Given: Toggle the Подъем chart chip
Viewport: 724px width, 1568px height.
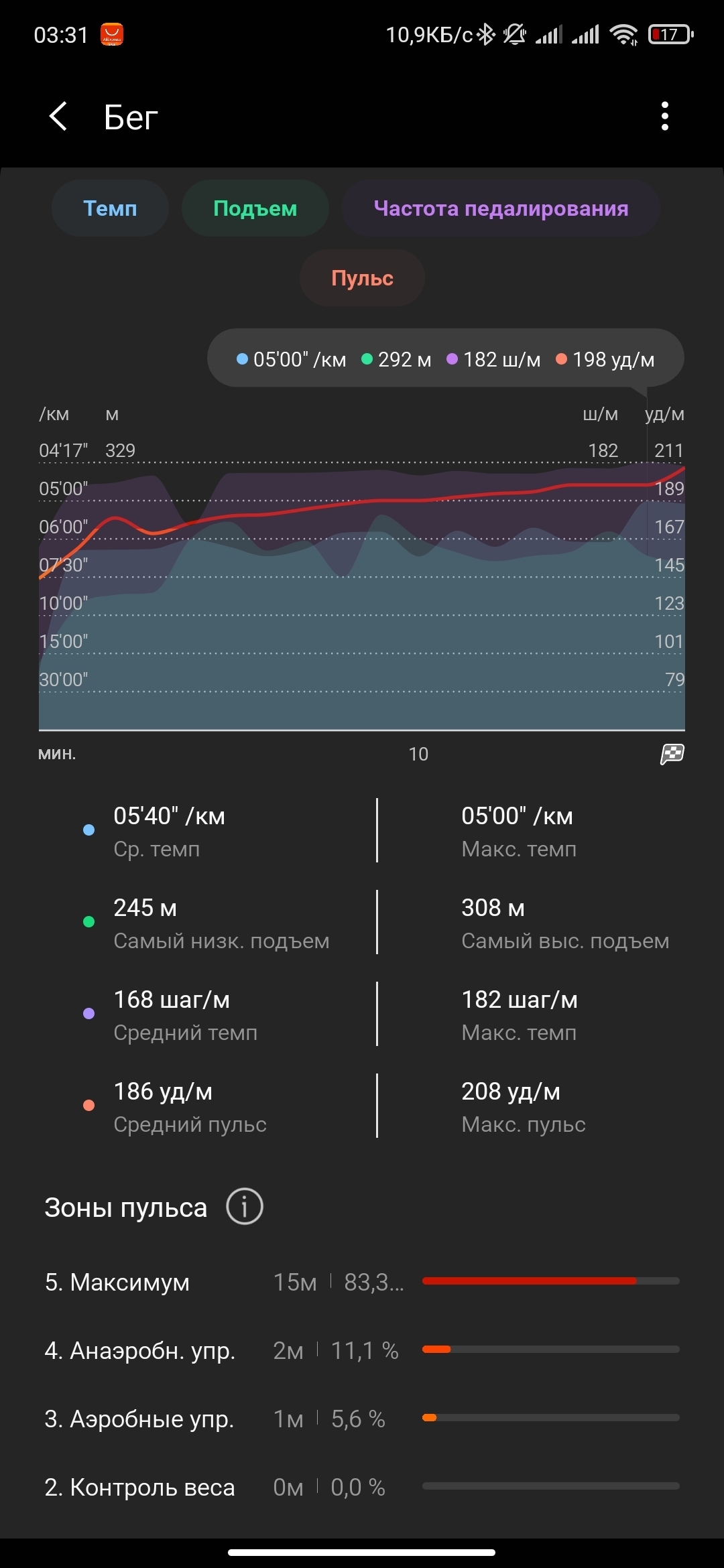Looking at the screenshot, I should [255, 208].
